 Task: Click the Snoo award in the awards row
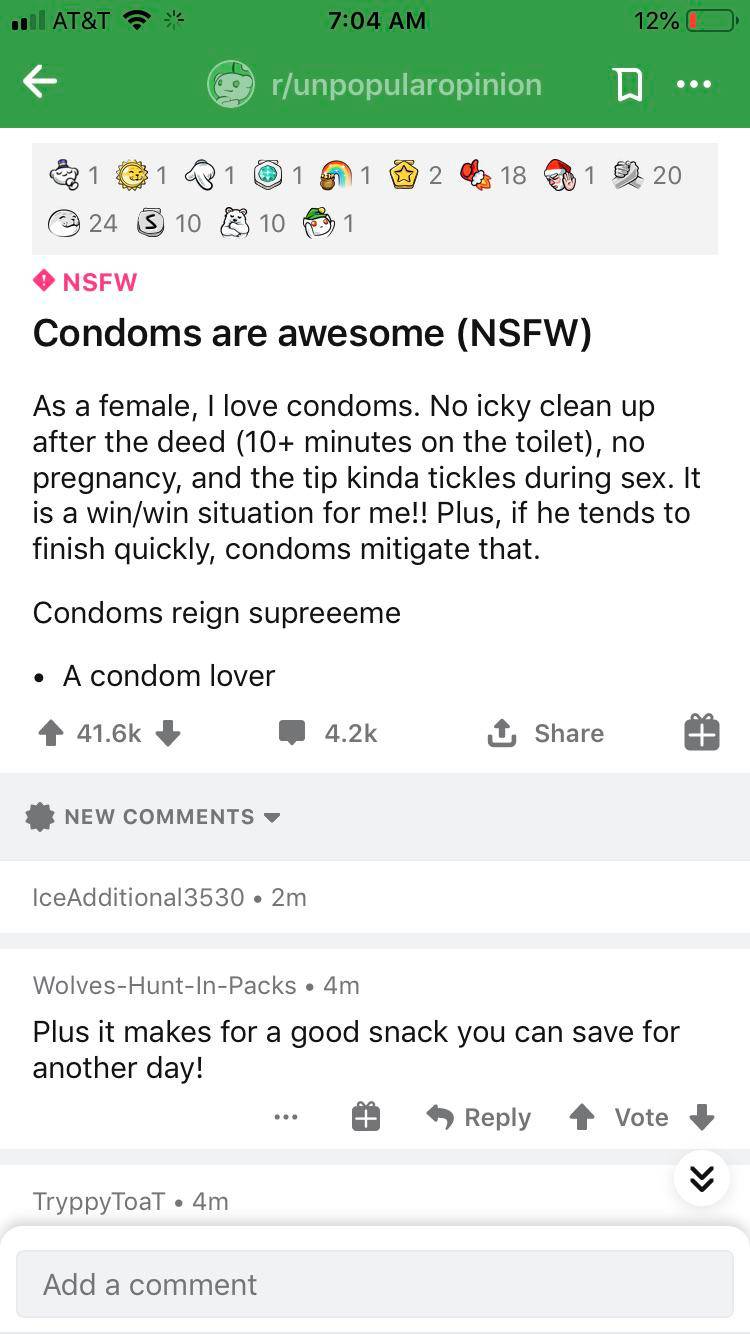click(x=62, y=175)
